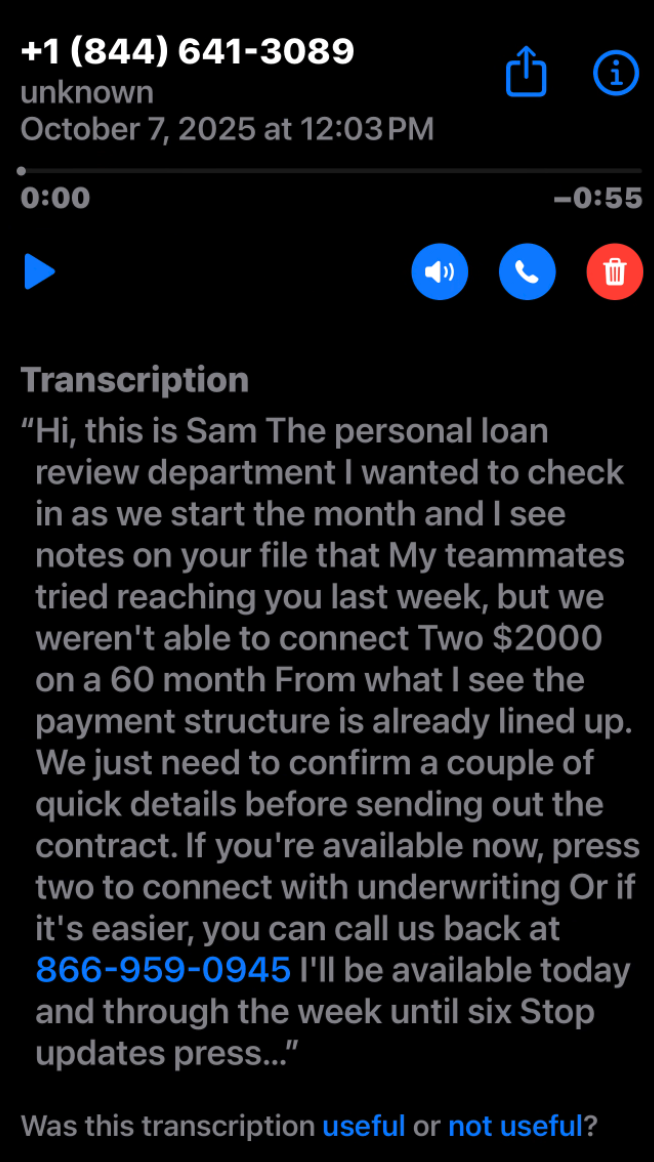Call back the voicemail sender
Viewport: 654px width, 1162px height.
pos(527,271)
